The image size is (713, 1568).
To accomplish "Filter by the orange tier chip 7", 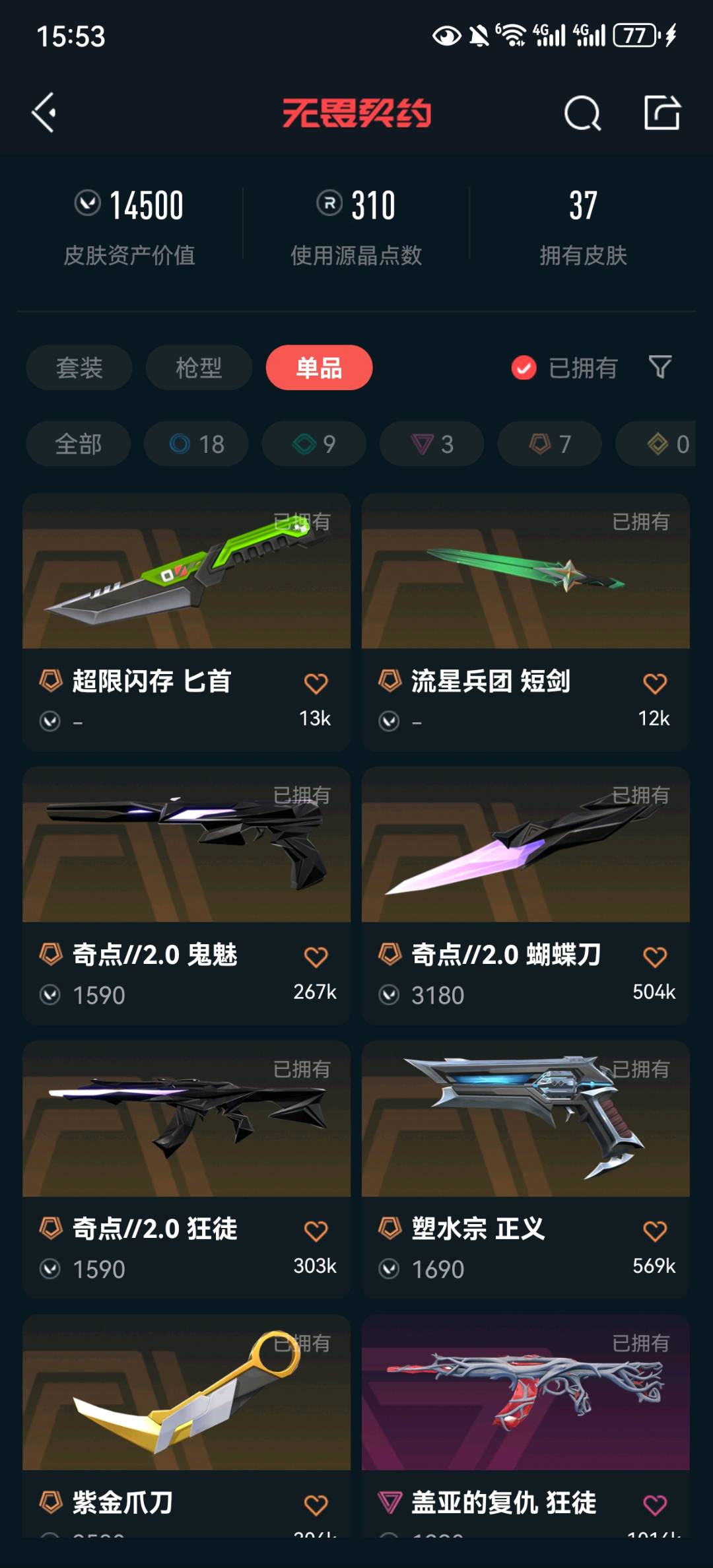I will pyautogui.click(x=549, y=444).
